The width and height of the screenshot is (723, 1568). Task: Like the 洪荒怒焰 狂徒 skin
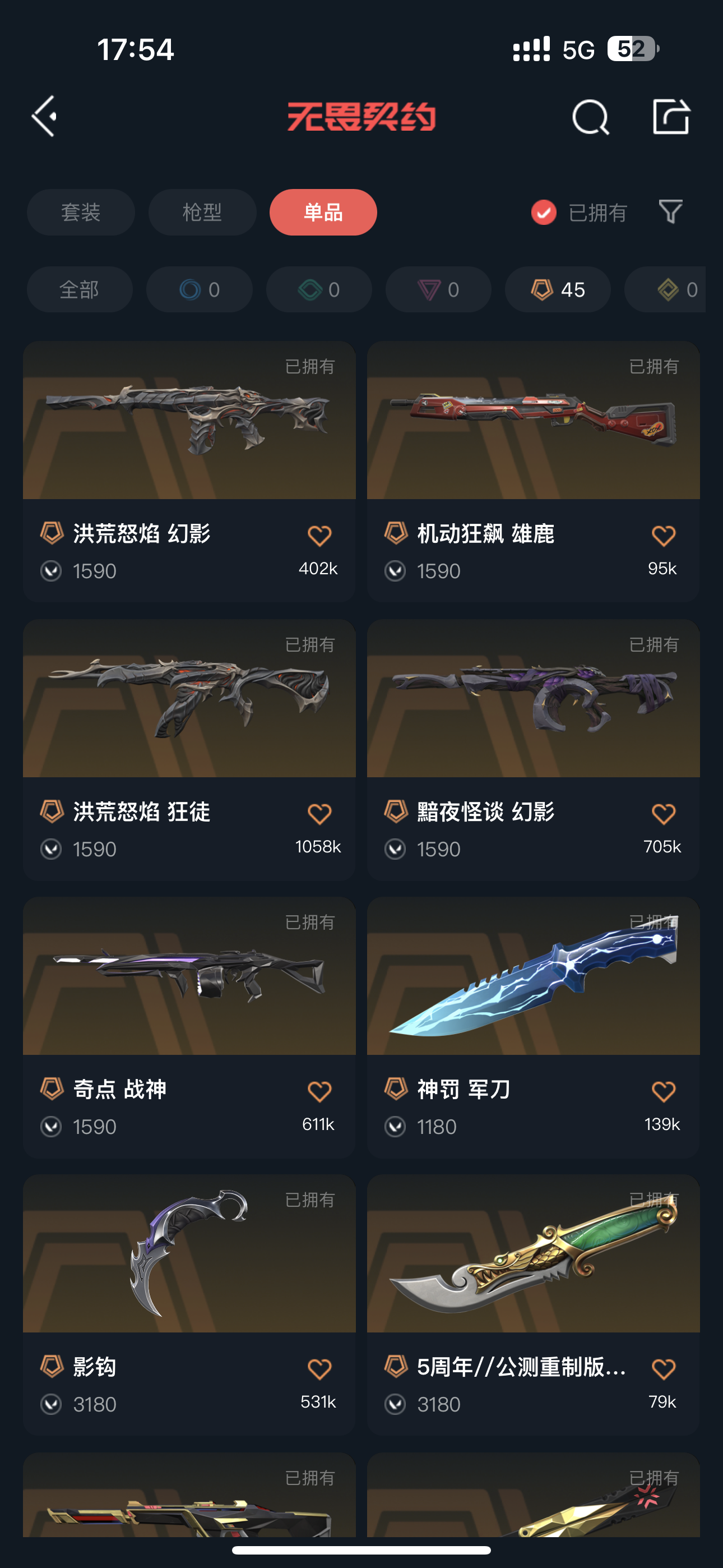[319, 814]
